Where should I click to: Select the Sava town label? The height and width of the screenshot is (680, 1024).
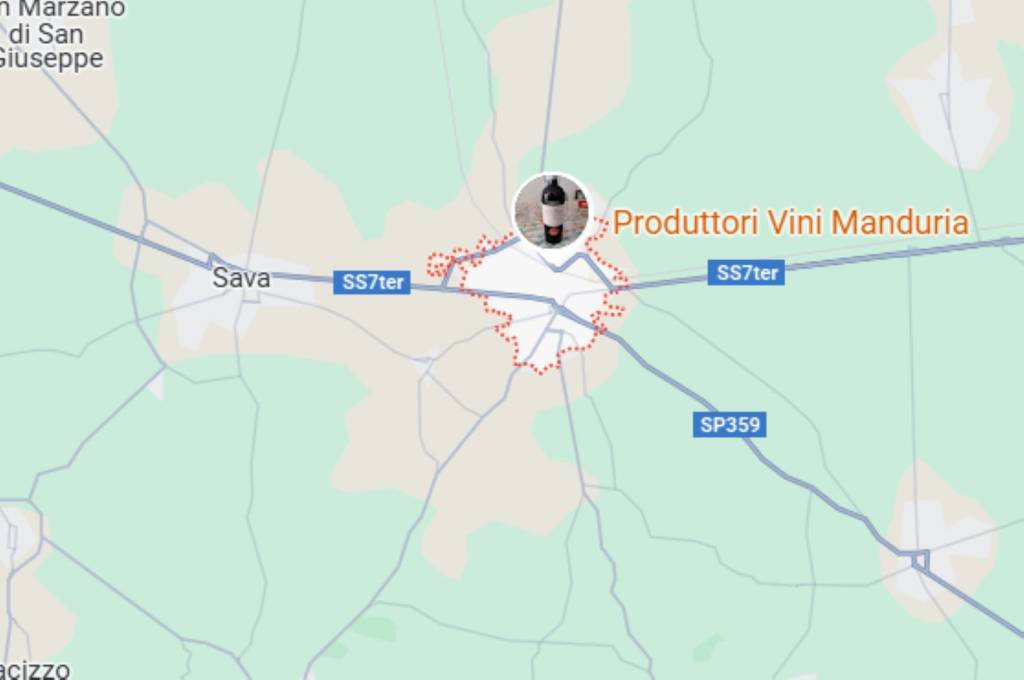pos(241,278)
